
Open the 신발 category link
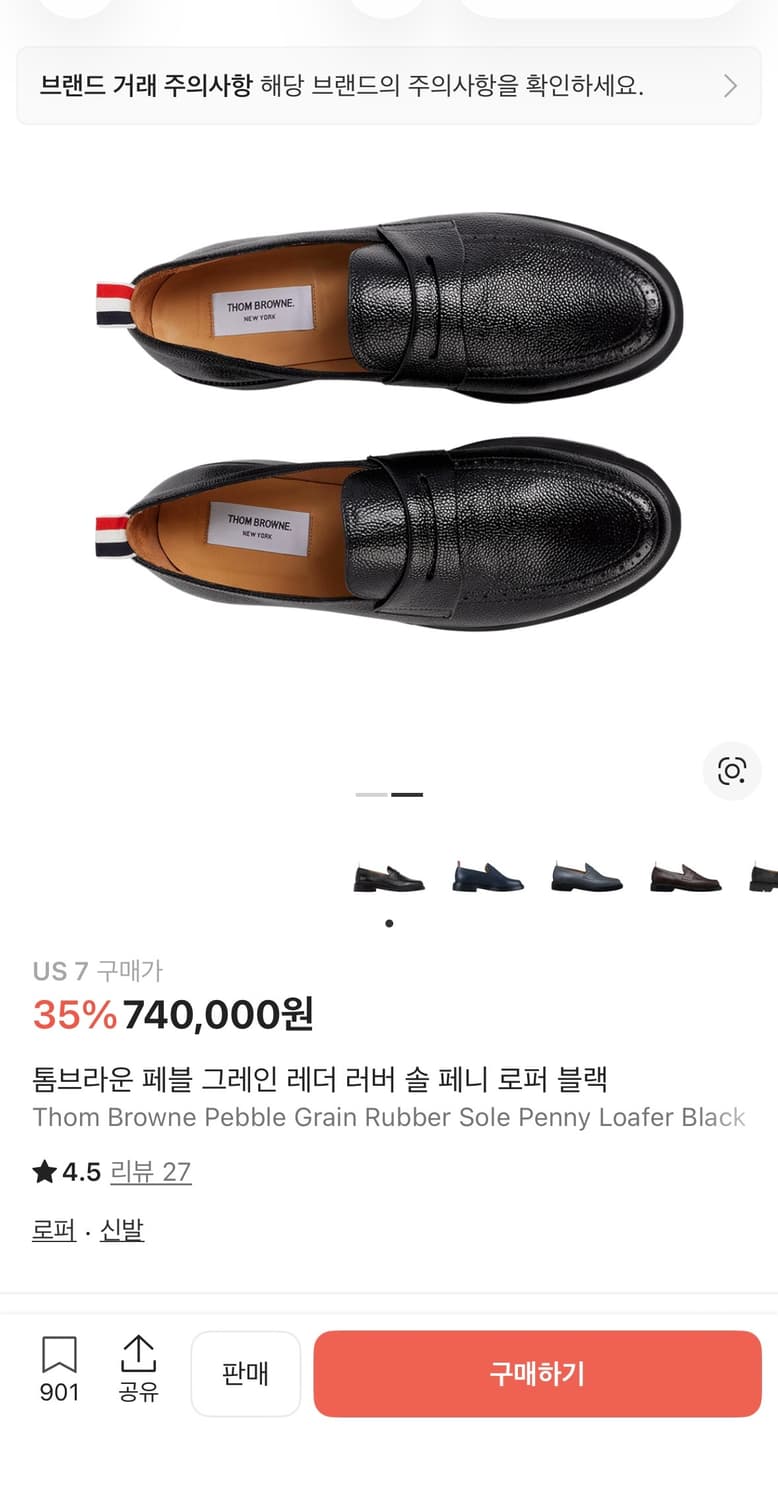(x=121, y=1231)
